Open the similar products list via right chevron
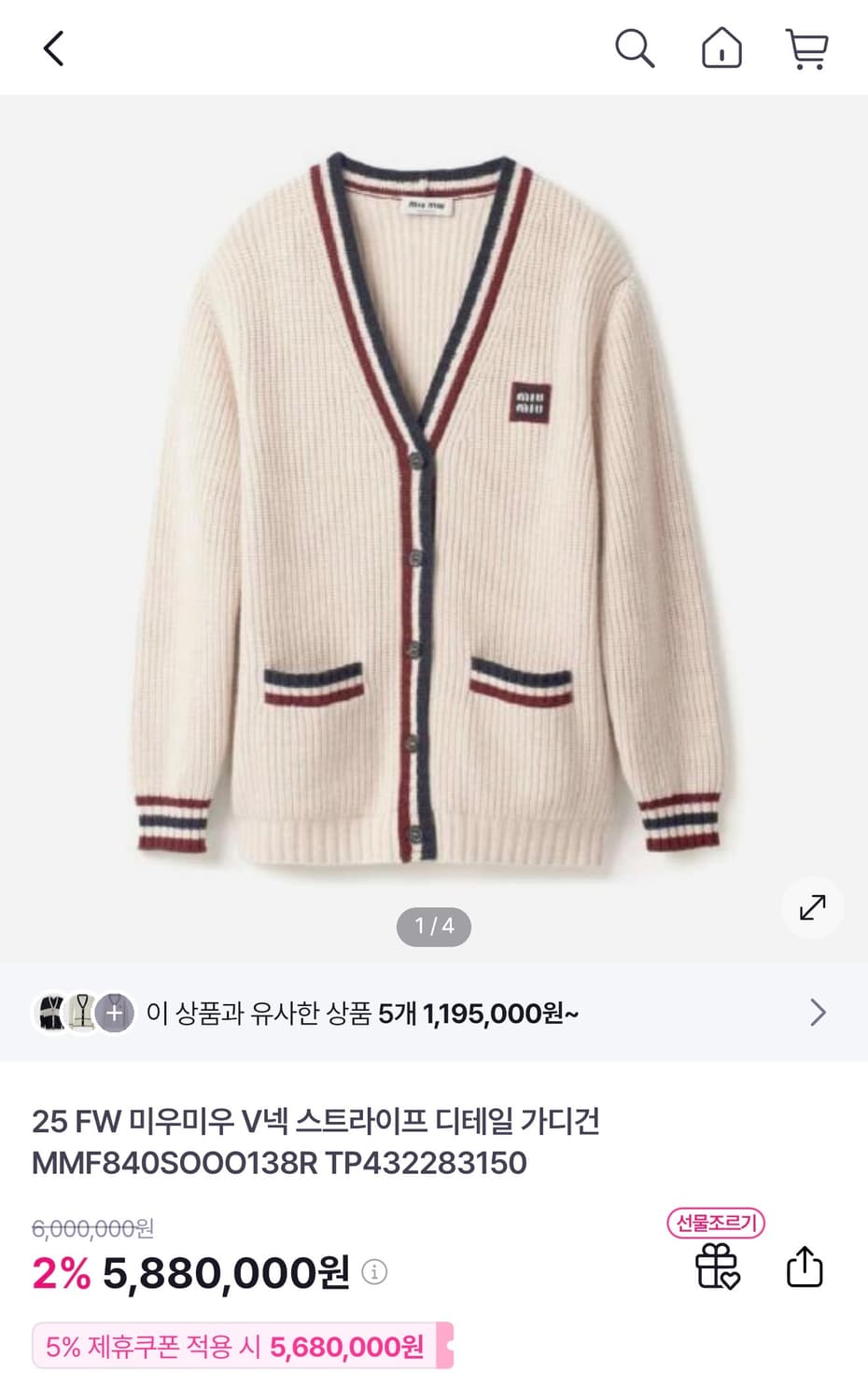 (x=818, y=1013)
